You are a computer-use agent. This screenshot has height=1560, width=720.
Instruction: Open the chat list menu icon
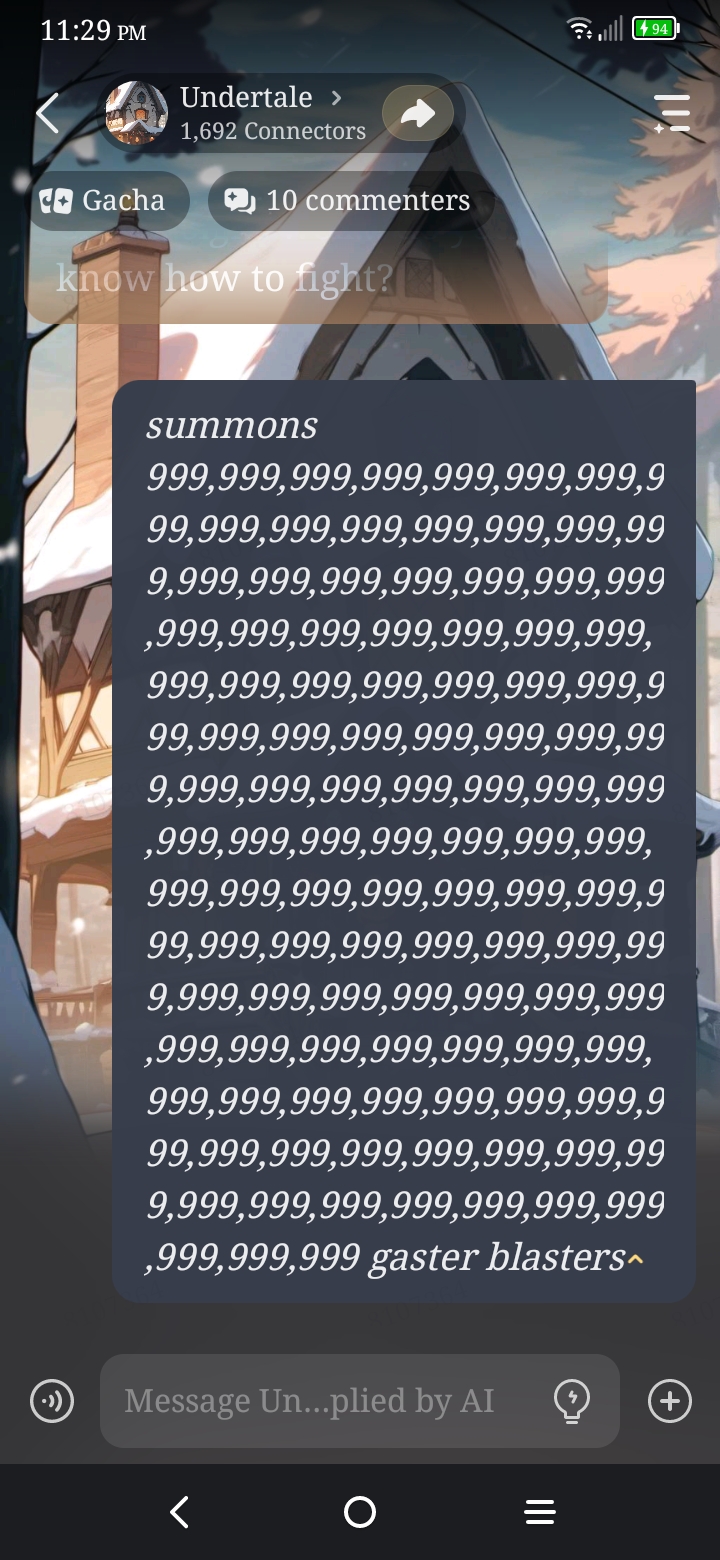tap(671, 113)
